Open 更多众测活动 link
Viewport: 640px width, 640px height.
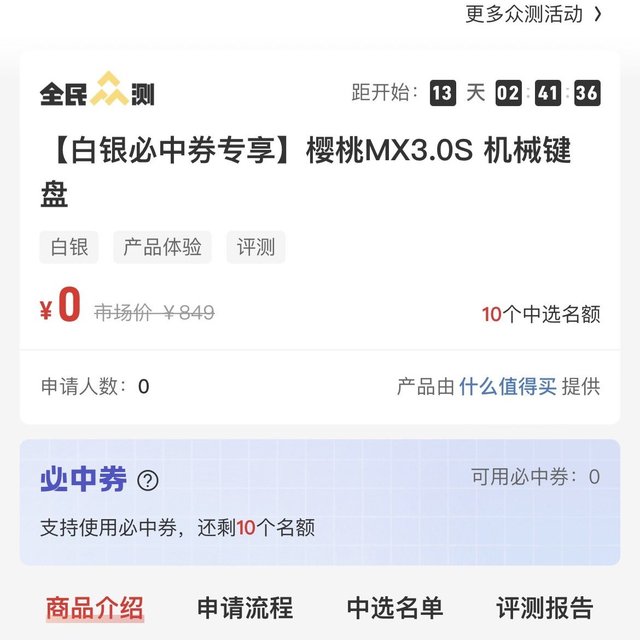coord(533,14)
